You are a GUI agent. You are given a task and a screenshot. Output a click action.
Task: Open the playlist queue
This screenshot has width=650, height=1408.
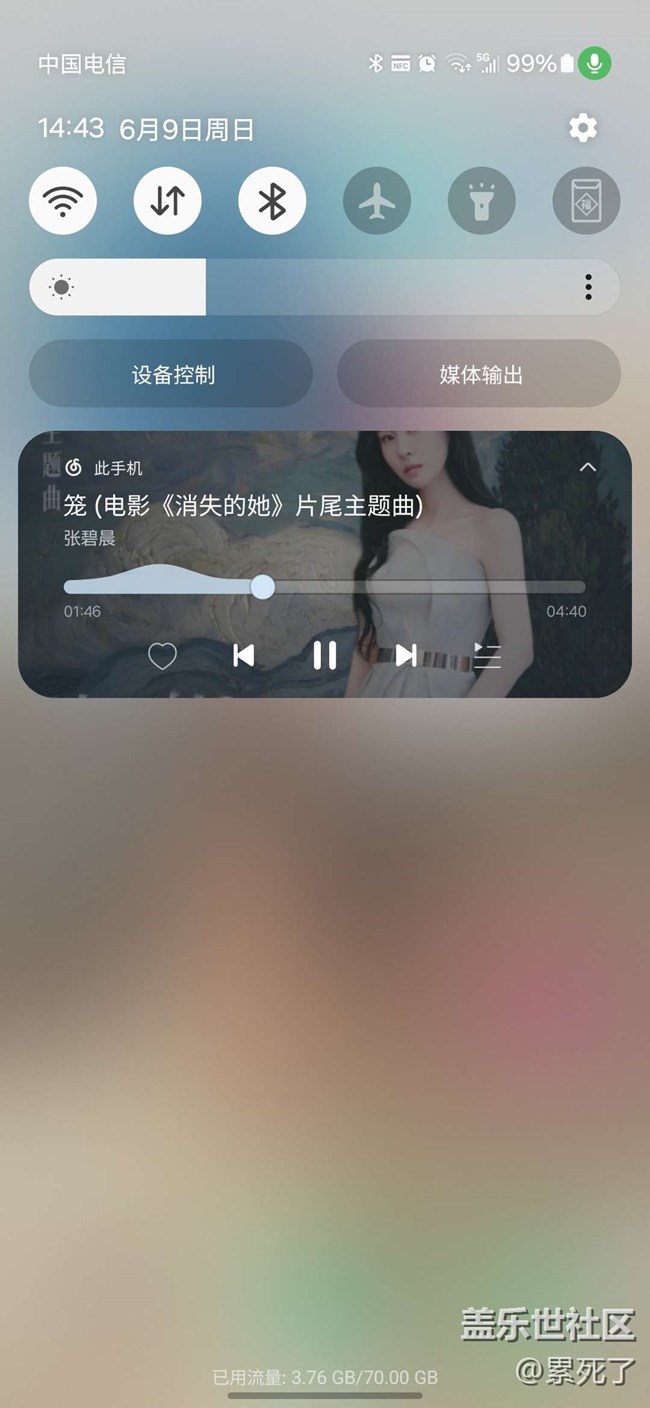[487, 656]
